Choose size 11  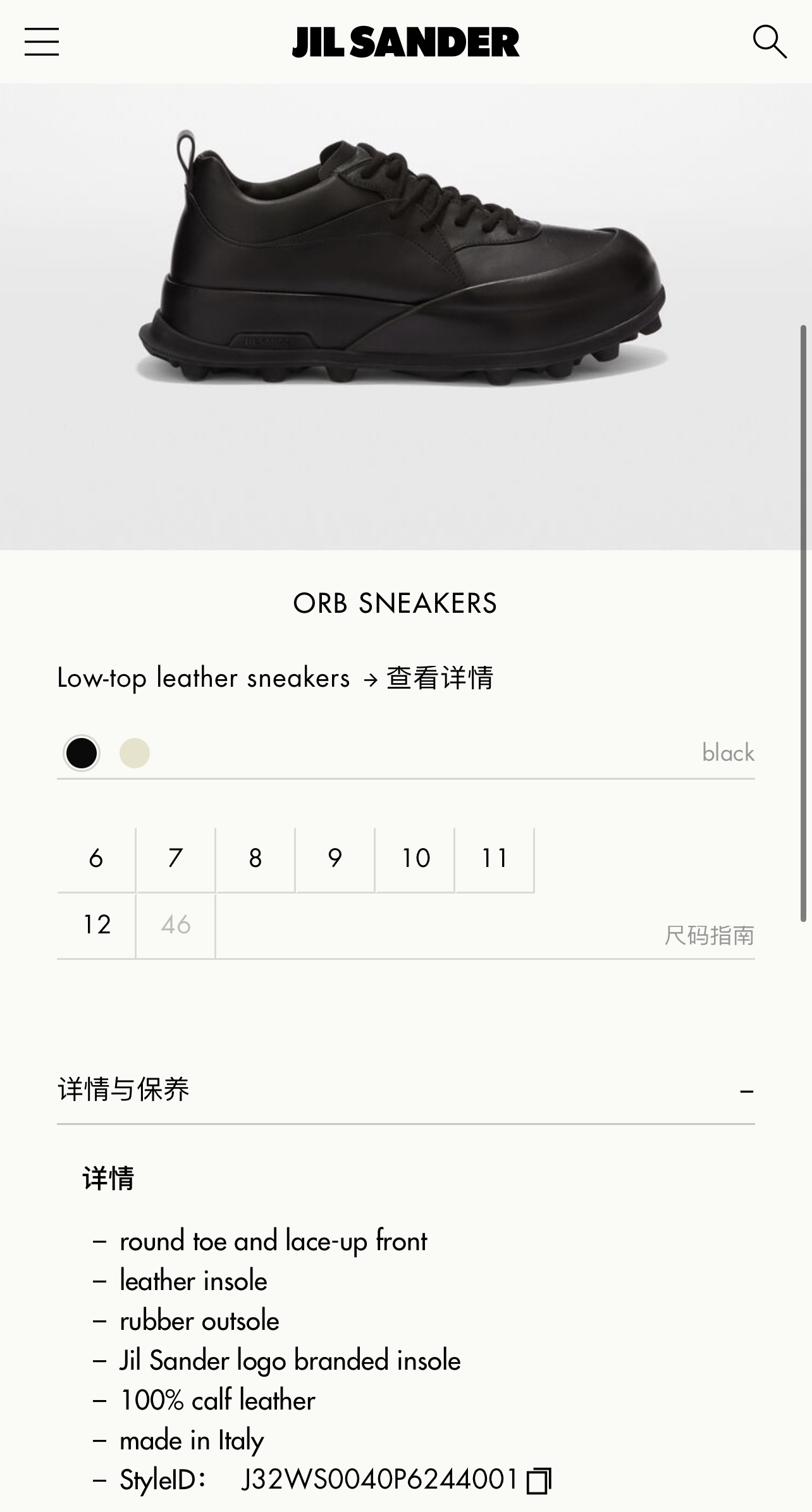pos(495,859)
